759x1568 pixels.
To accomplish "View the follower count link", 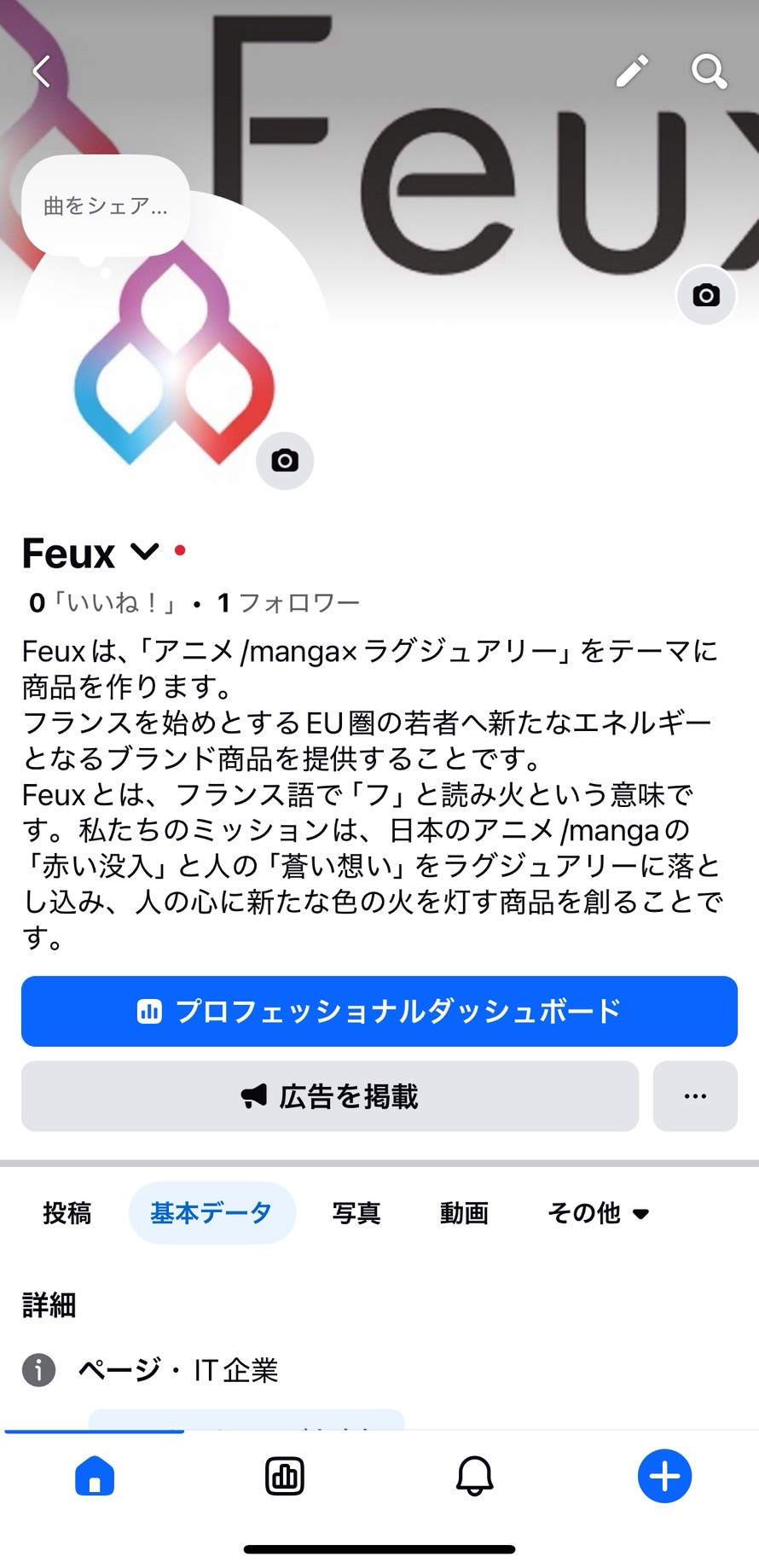I will tap(288, 603).
